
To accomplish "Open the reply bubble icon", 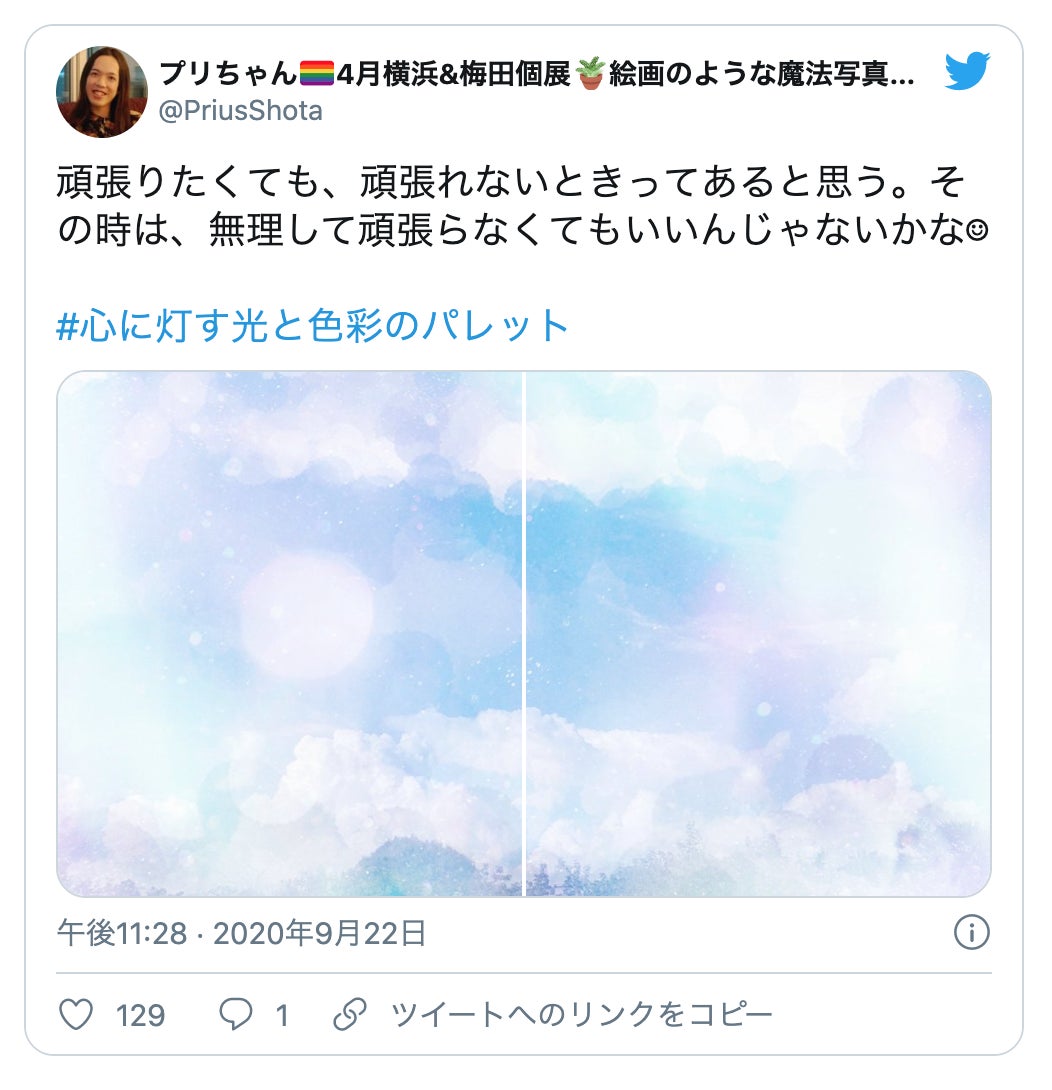I will [236, 1016].
